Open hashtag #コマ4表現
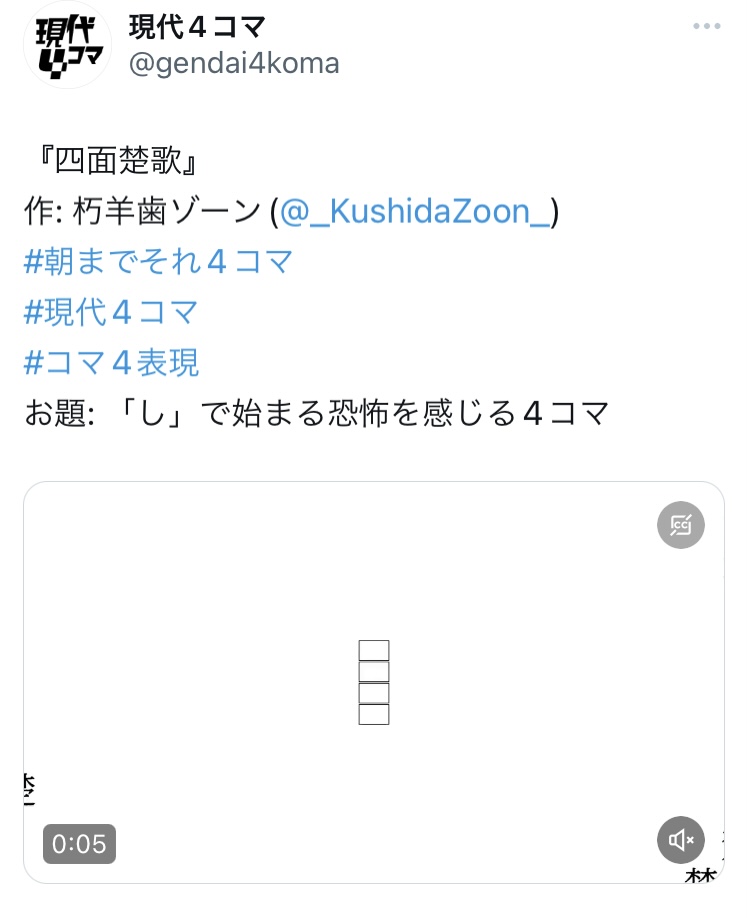 pyautogui.click(x=111, y=362)
